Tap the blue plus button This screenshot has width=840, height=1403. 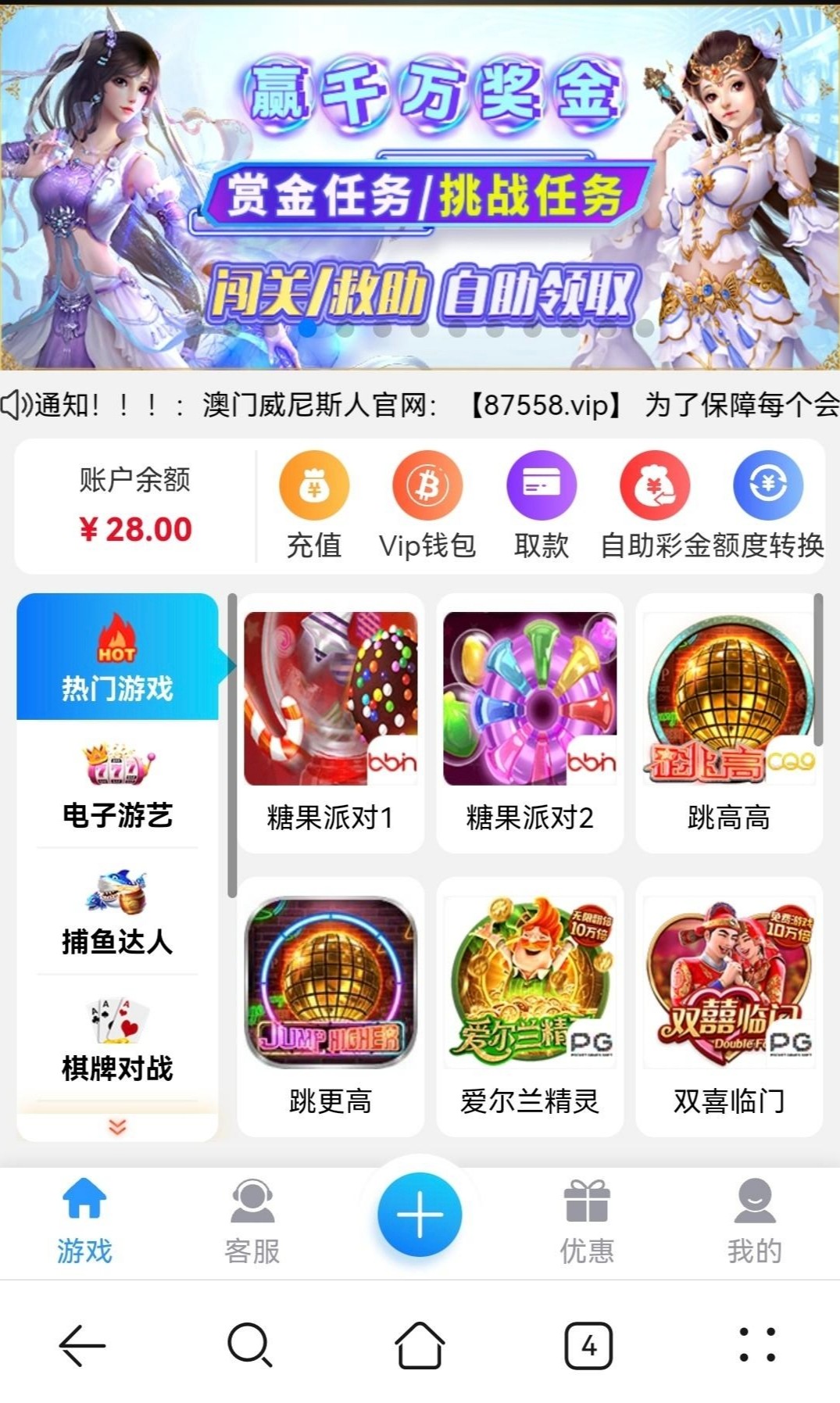[x=420, y=1215]
